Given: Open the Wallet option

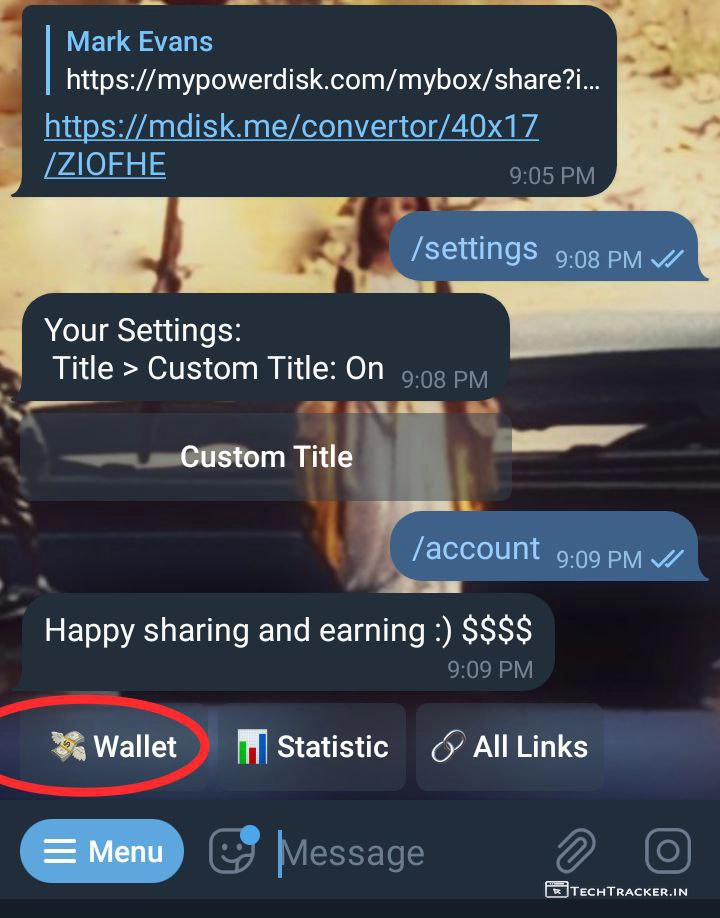Looking at the screenshot, I should 114,747.
